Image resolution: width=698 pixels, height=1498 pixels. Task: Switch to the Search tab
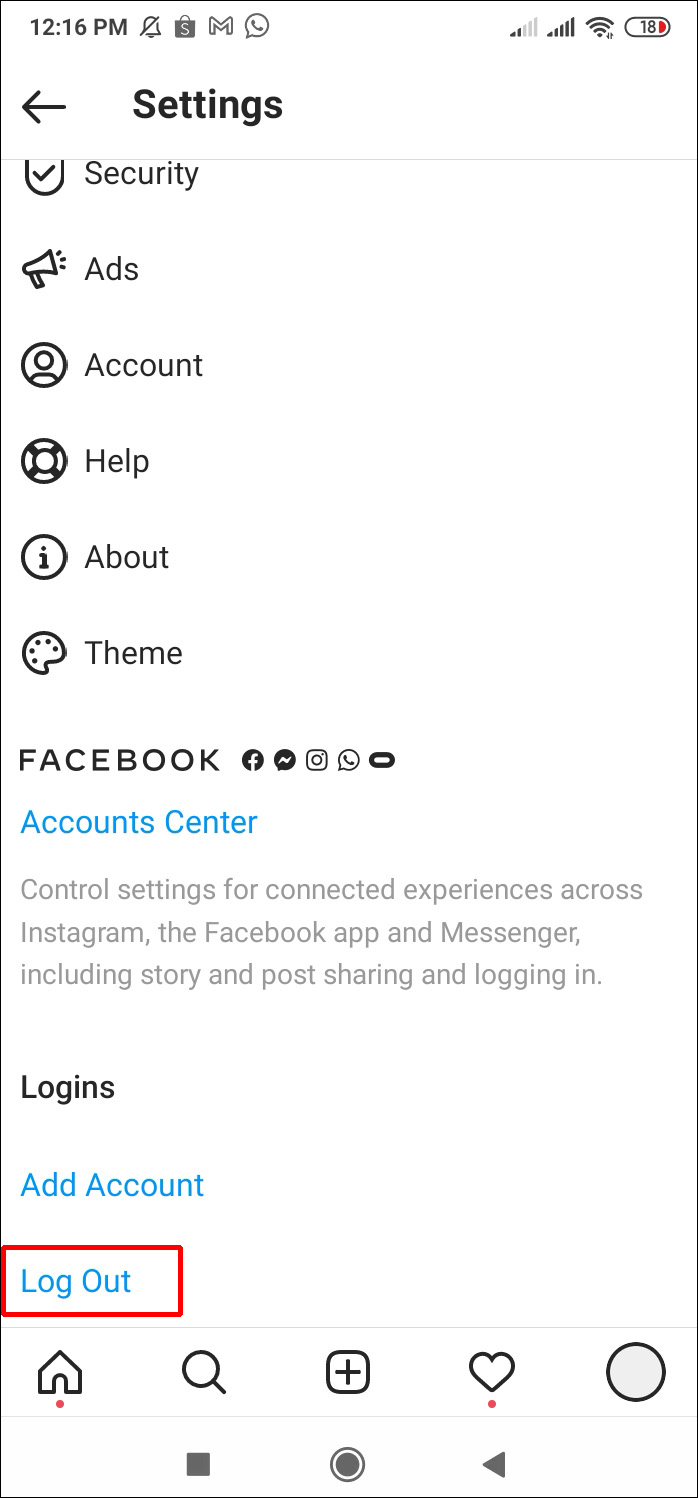coord(204,1373)
